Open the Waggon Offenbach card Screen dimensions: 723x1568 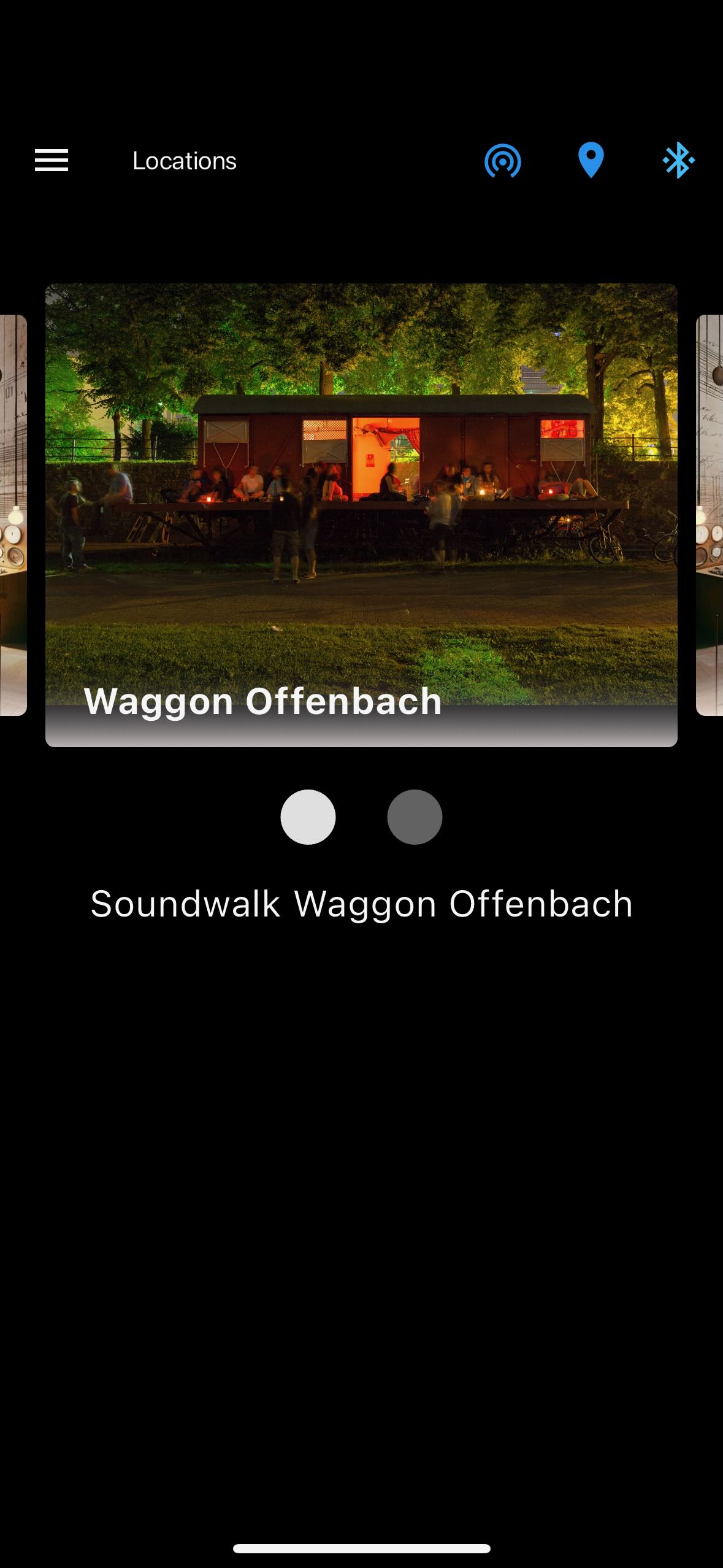click(361, 514)
